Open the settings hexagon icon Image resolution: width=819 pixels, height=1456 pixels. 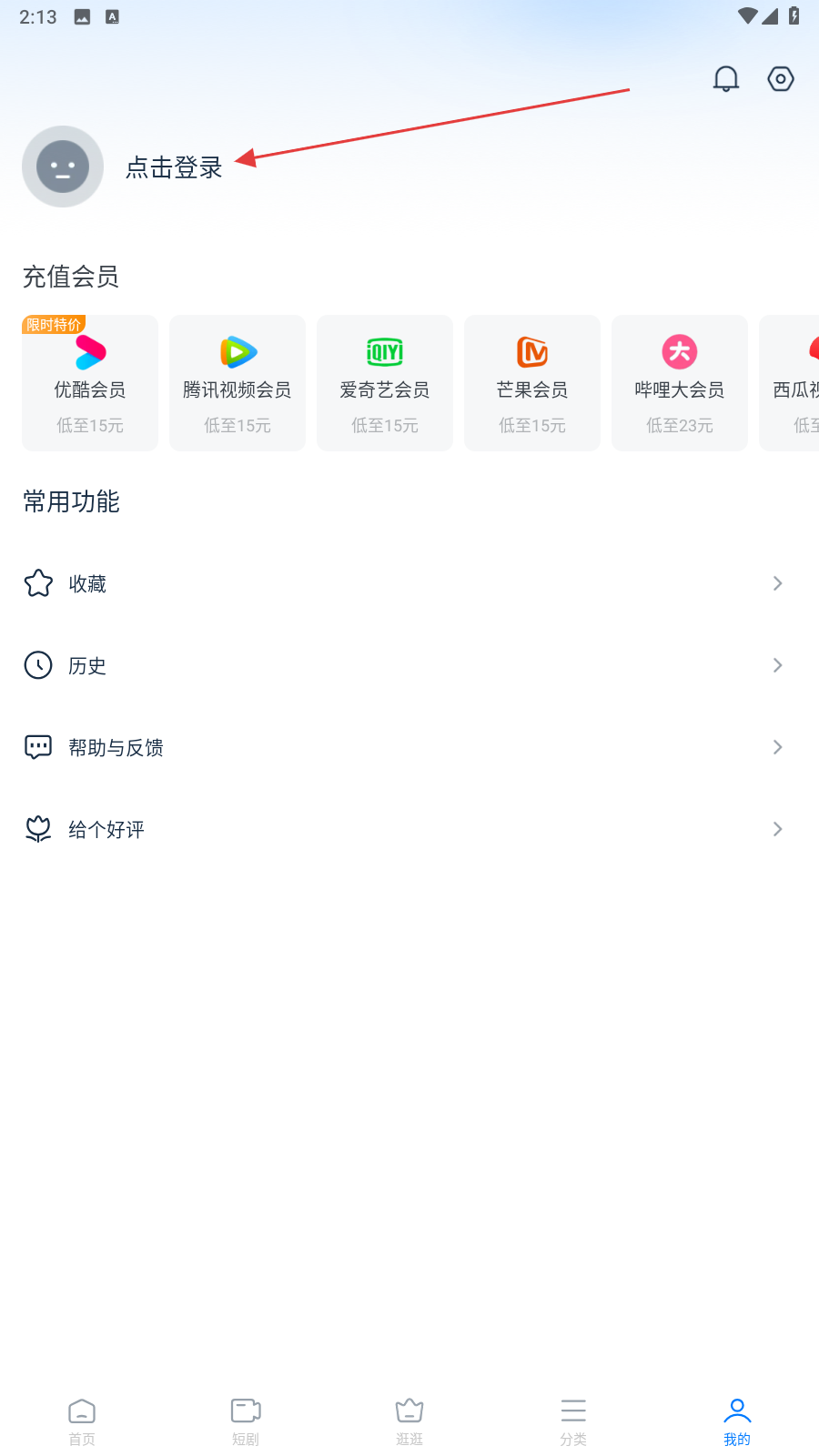tap(781, 79)
